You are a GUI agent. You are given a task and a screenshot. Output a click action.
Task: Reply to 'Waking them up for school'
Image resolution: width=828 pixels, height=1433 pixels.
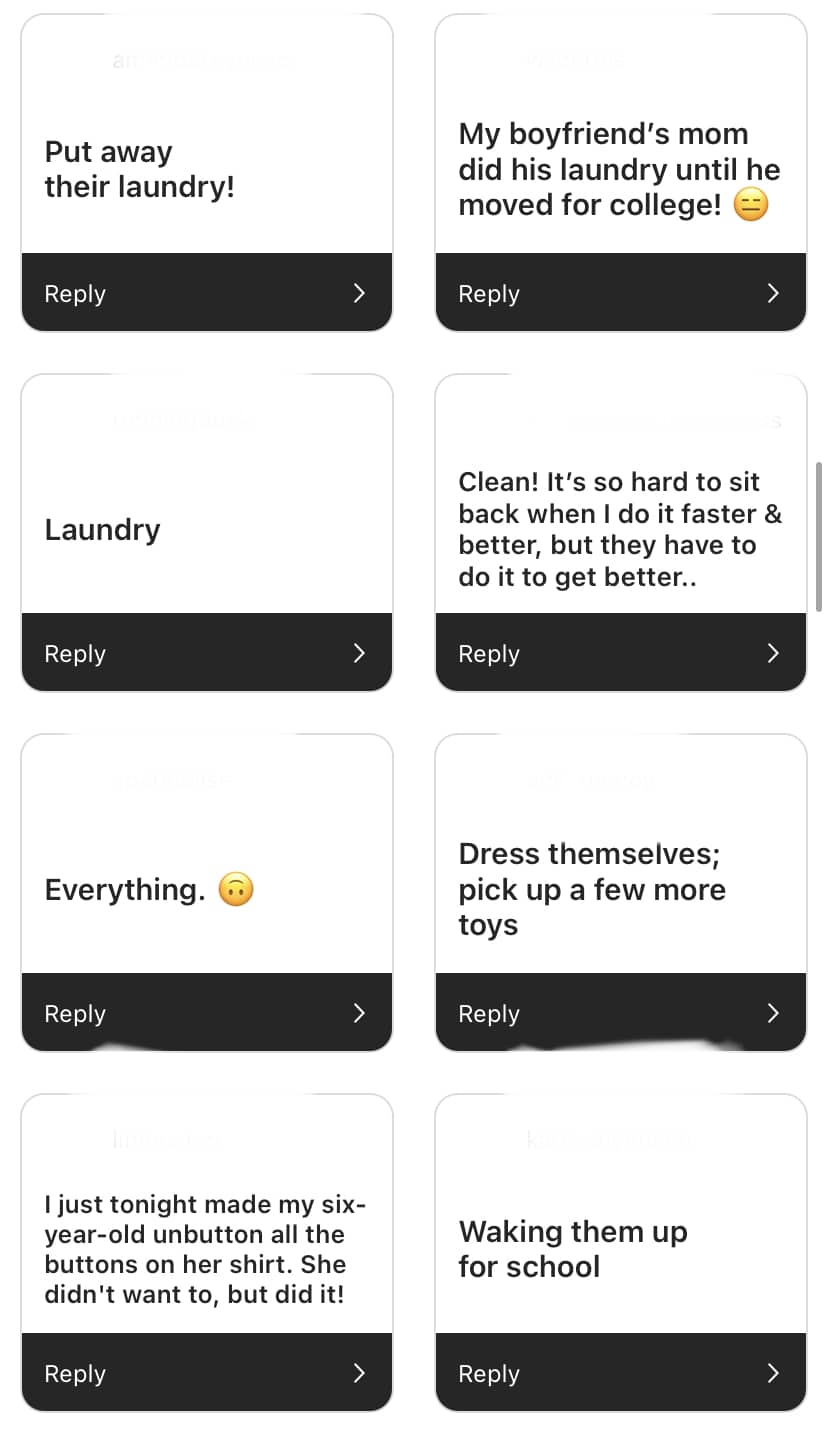coord(620,1373)
